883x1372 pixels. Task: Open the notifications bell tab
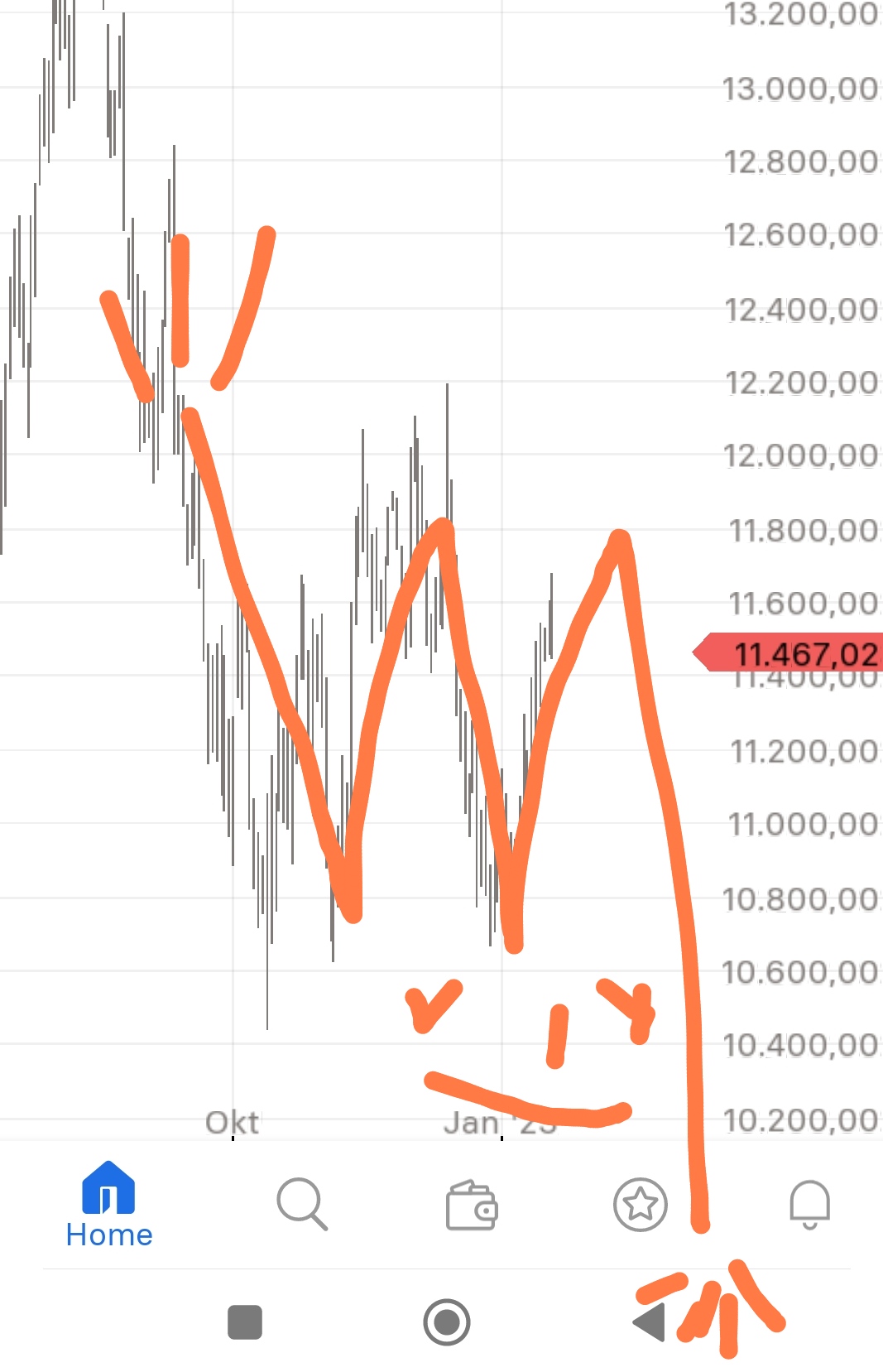[x=809, y=1203]
